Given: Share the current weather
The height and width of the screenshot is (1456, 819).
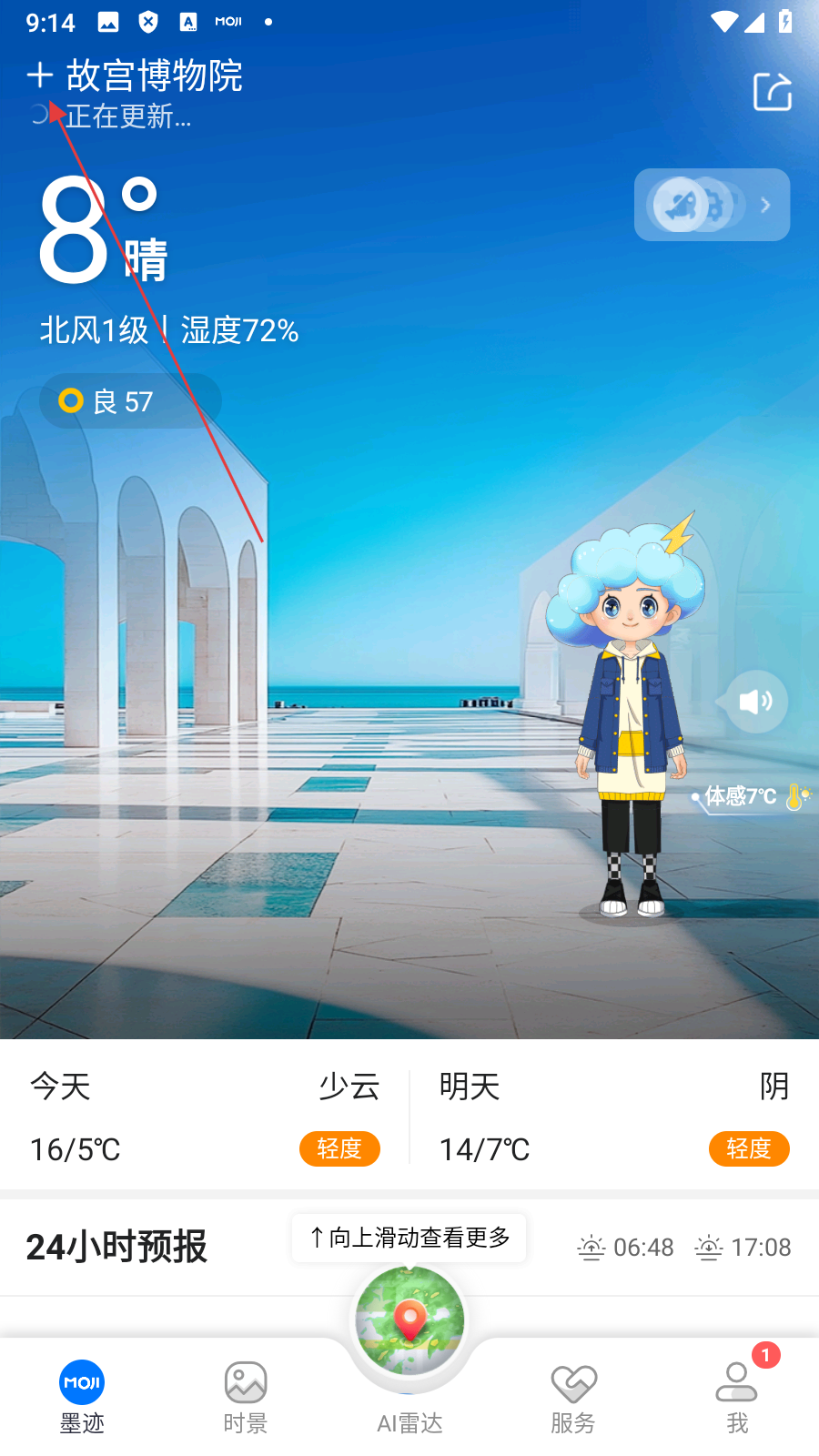Looking at the screenshot, I should tap(773, 92).
